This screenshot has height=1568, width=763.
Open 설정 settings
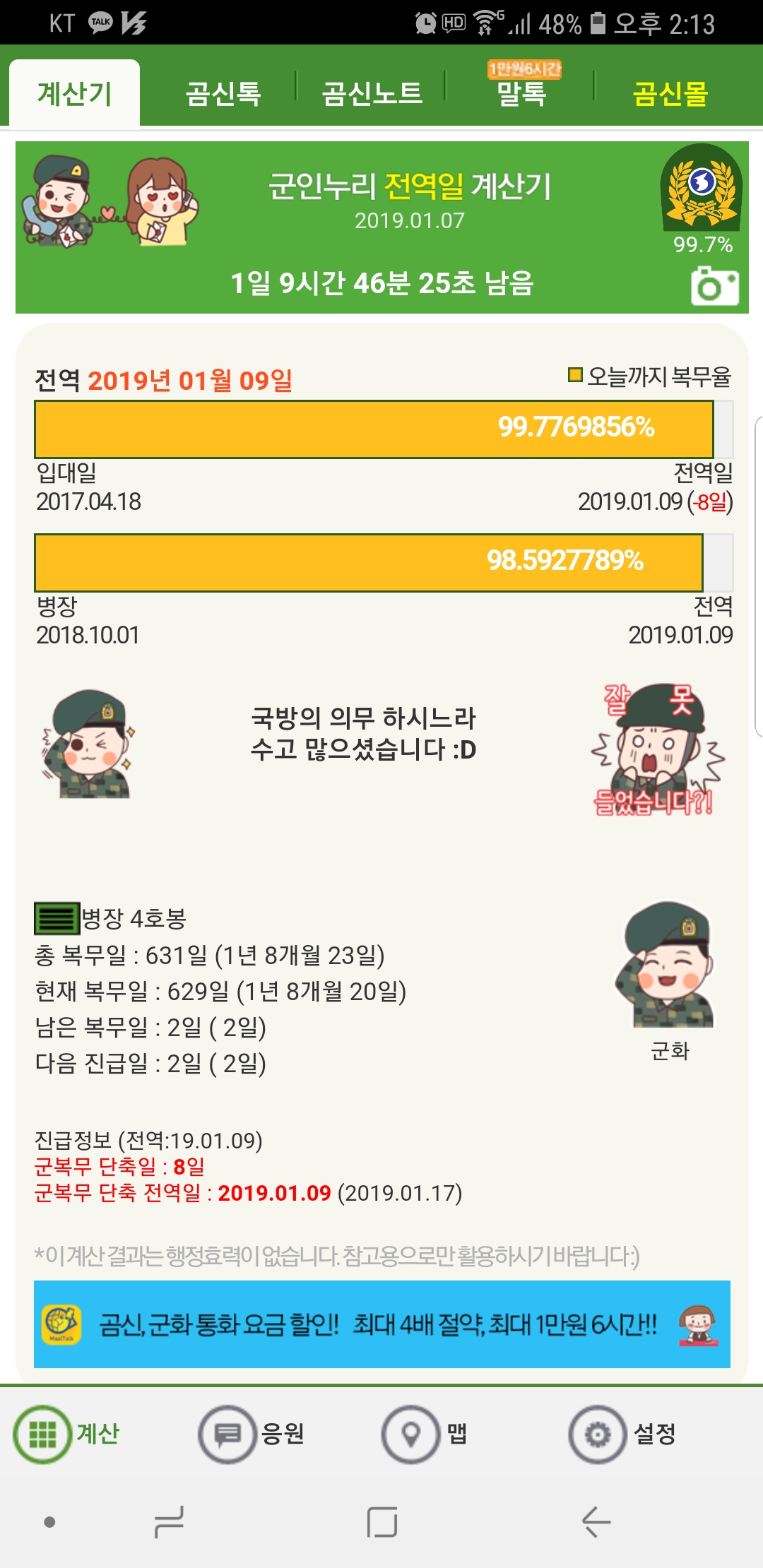pyautogui.click(x=622, y=1434)
